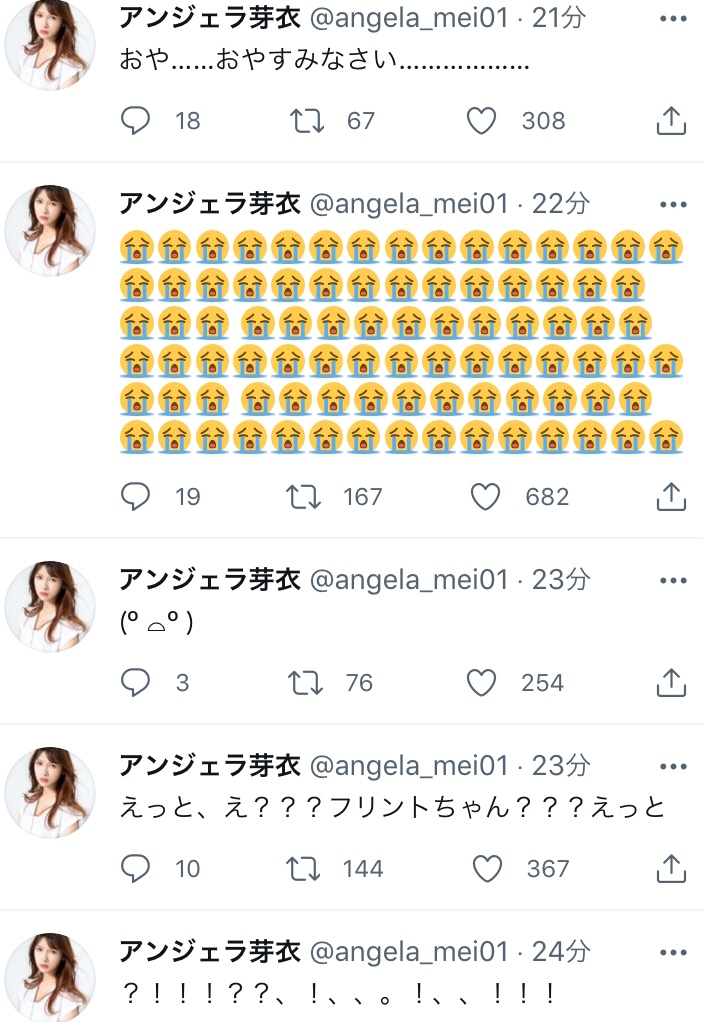The width and height of the screenshot is (703, 1022).
Task: Retweet the (º ⌓º ) tweet
Action: point(307,683)
